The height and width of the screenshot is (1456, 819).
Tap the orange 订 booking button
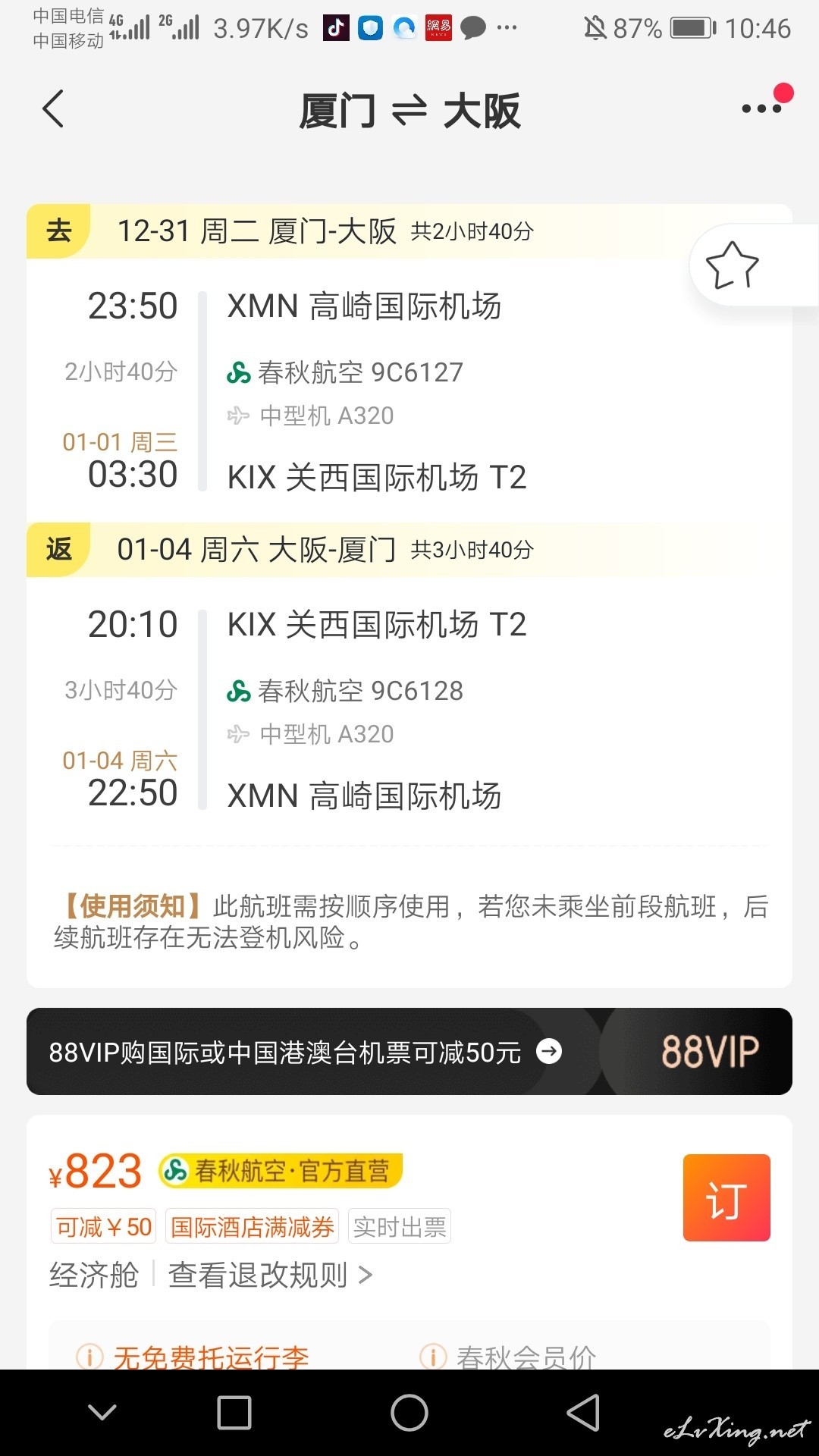pyautogui.click(x=726, y=1197)
